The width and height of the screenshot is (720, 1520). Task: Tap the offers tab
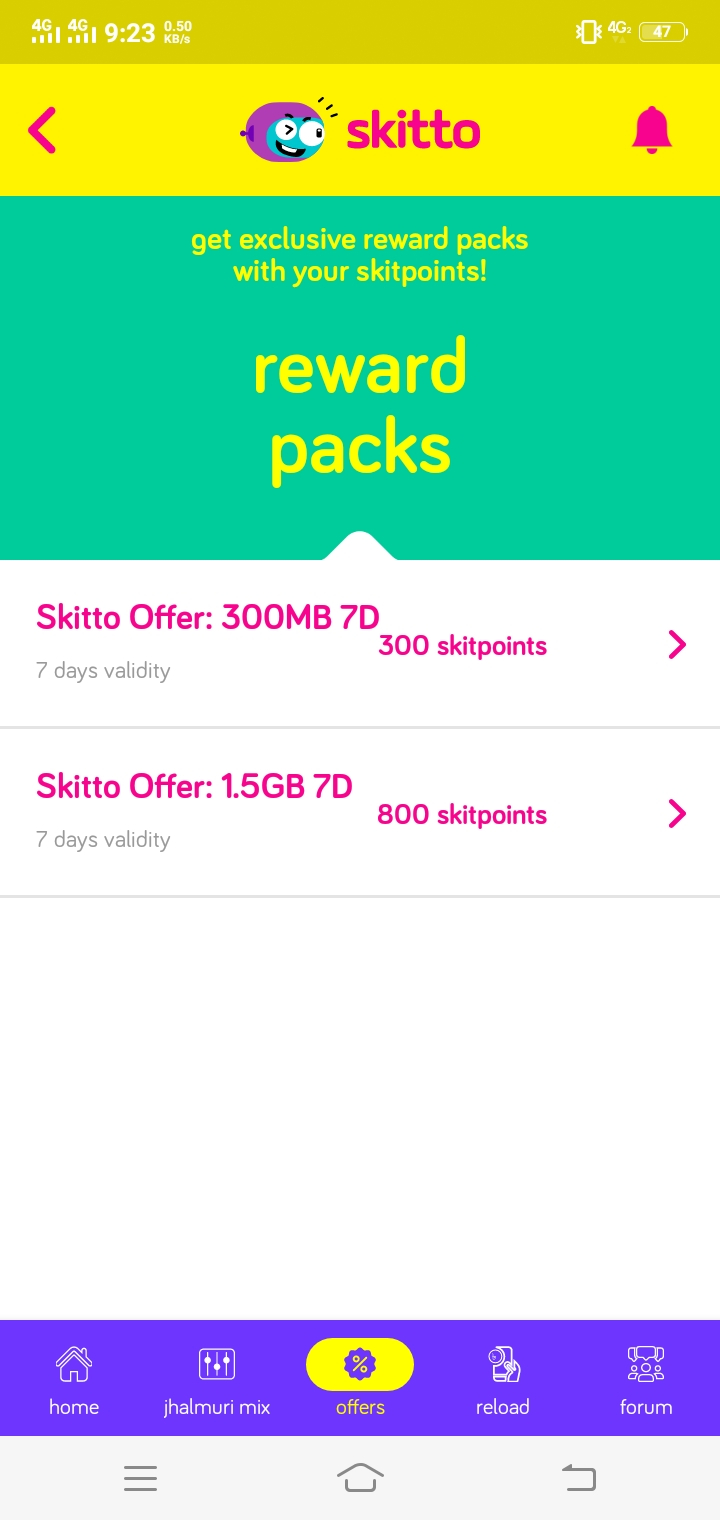360,1379
